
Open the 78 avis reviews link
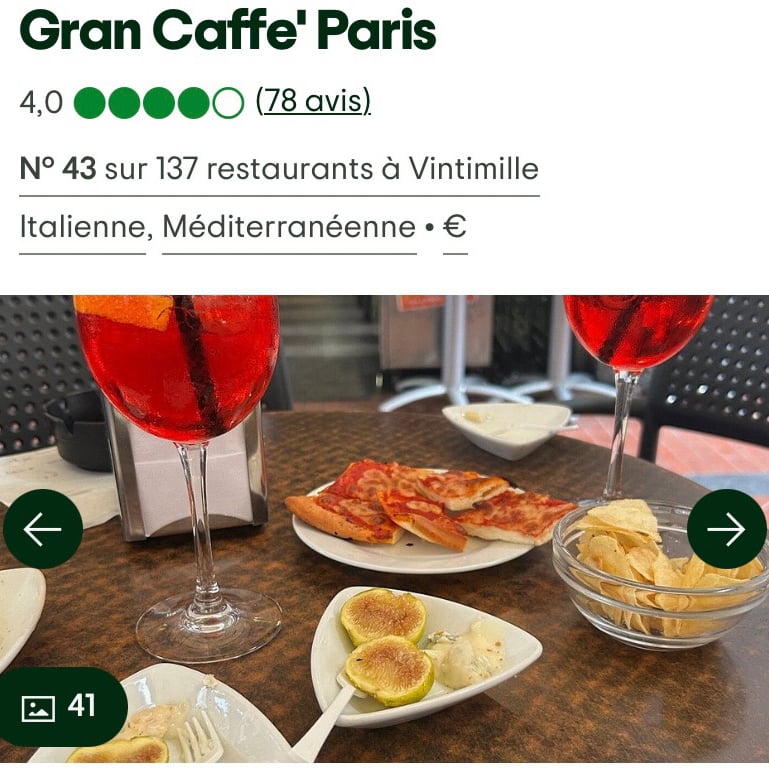tap(313, 102)
